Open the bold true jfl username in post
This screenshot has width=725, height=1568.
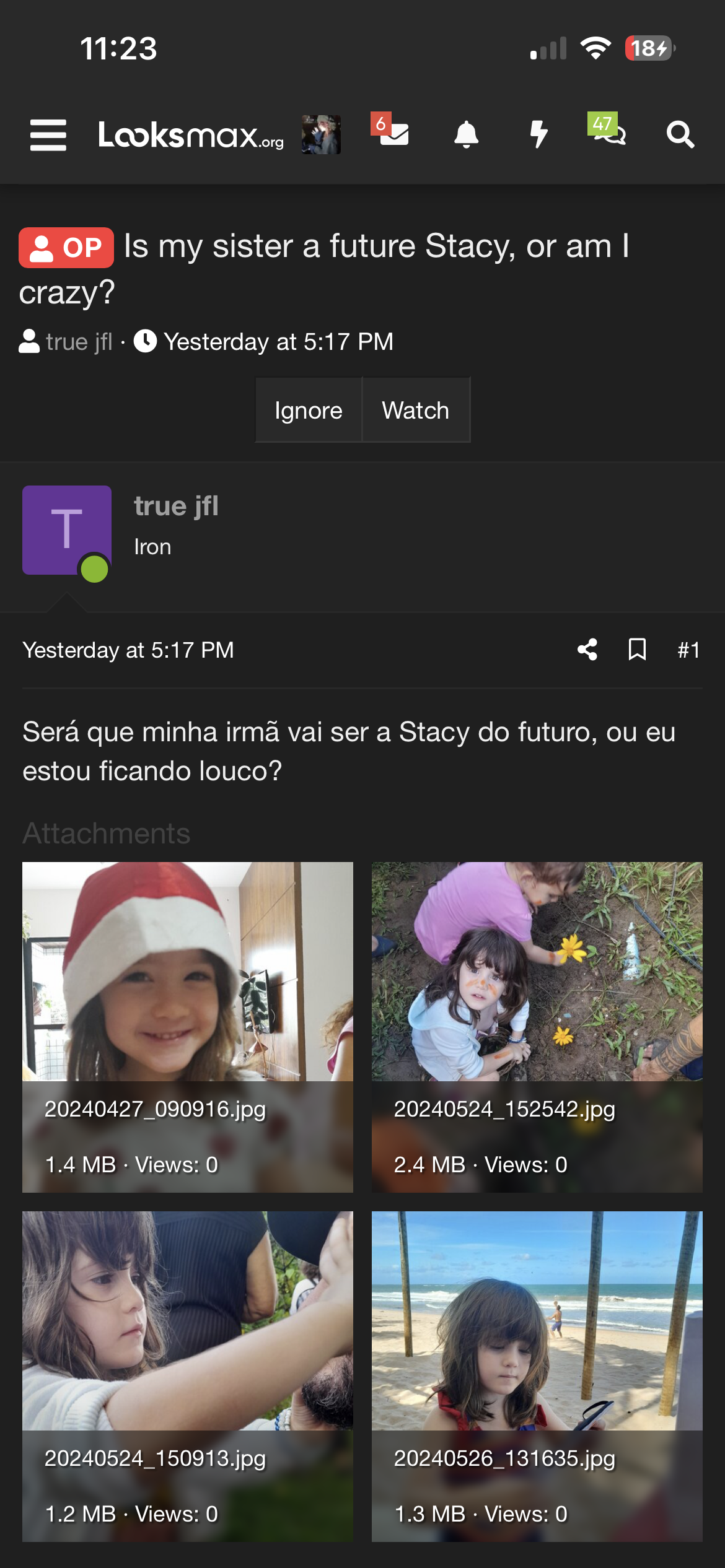(x=176, y=506)
